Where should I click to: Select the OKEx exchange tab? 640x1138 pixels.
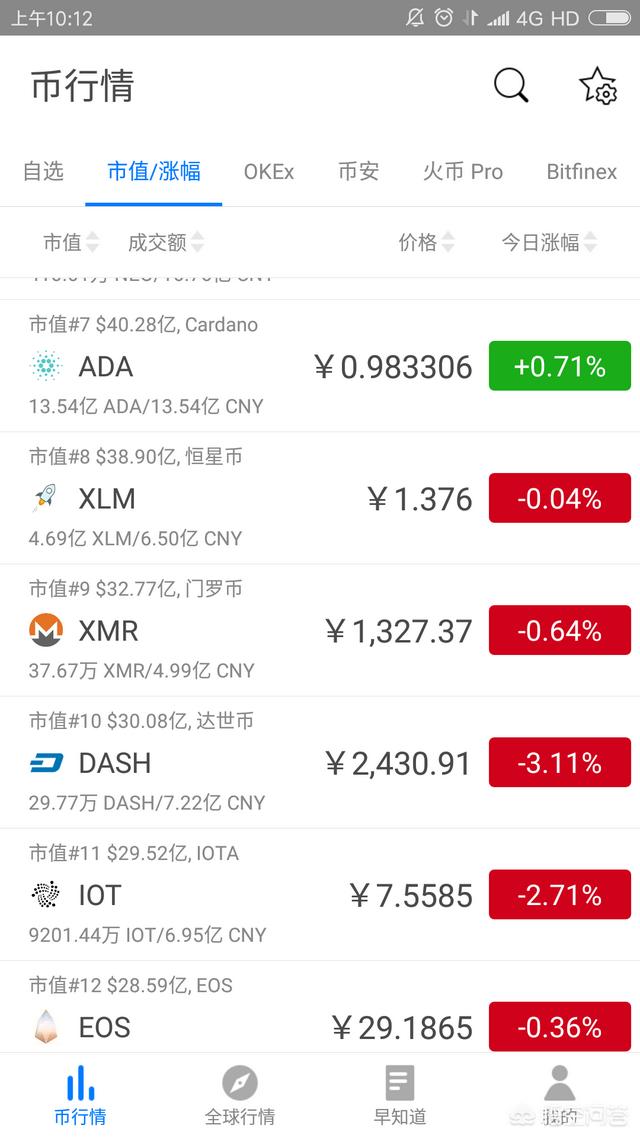269,171
